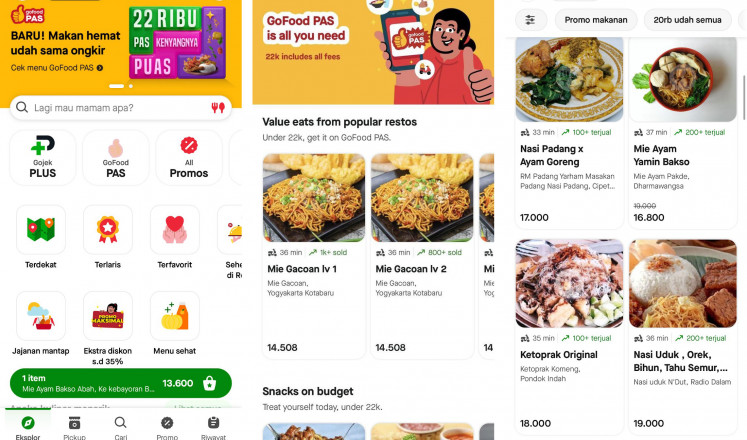The width and height of the screenshot is (747, 440).
Task: Switch to the Pickup tab
Action: coord(74,427)
